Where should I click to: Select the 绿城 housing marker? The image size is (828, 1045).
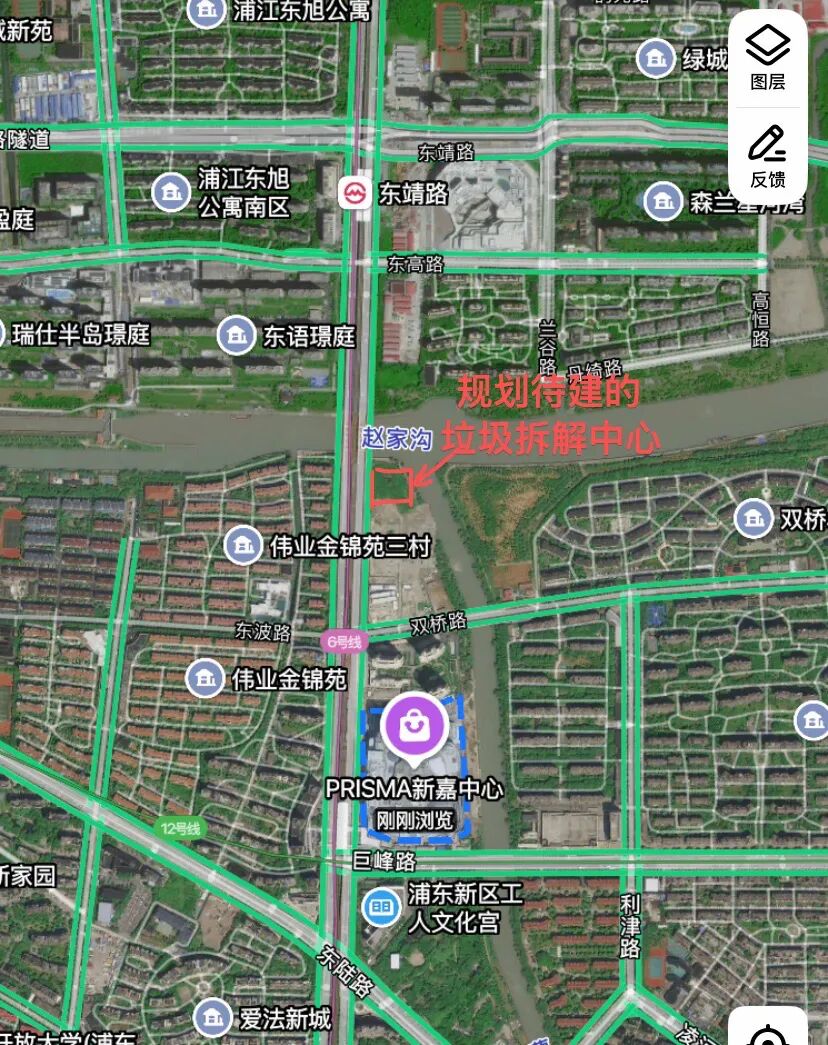coord(656,59)
